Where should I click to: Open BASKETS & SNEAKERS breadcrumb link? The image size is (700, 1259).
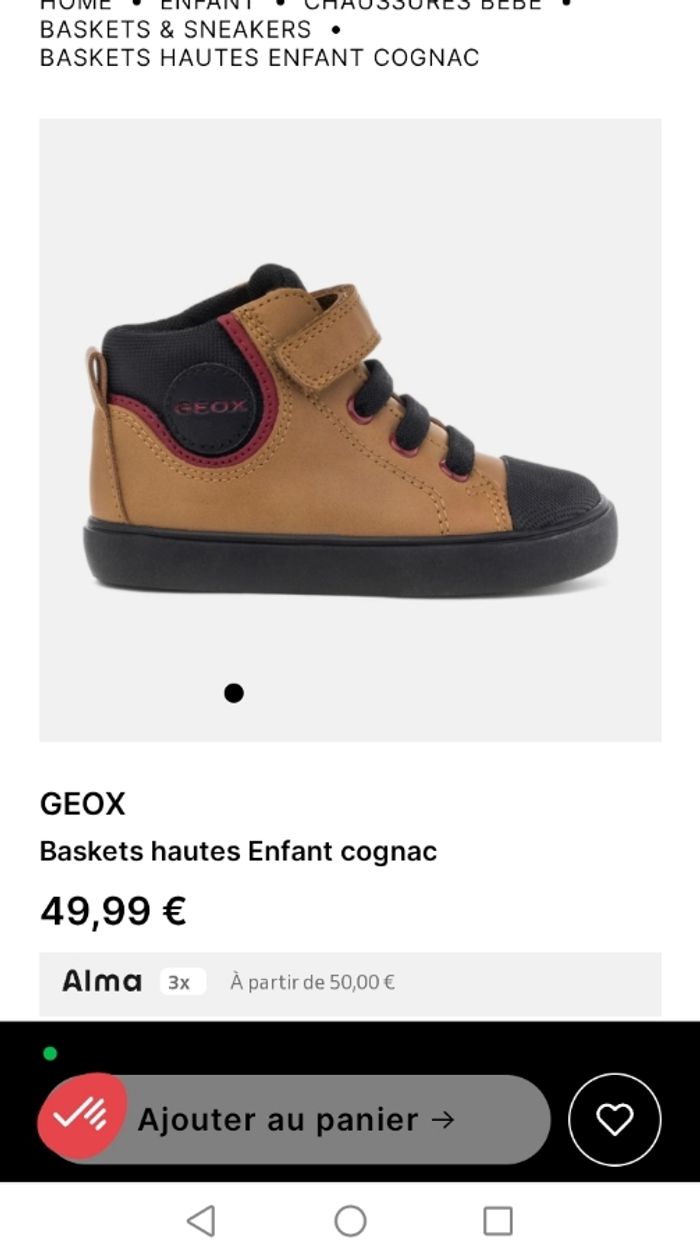(175, 30)
